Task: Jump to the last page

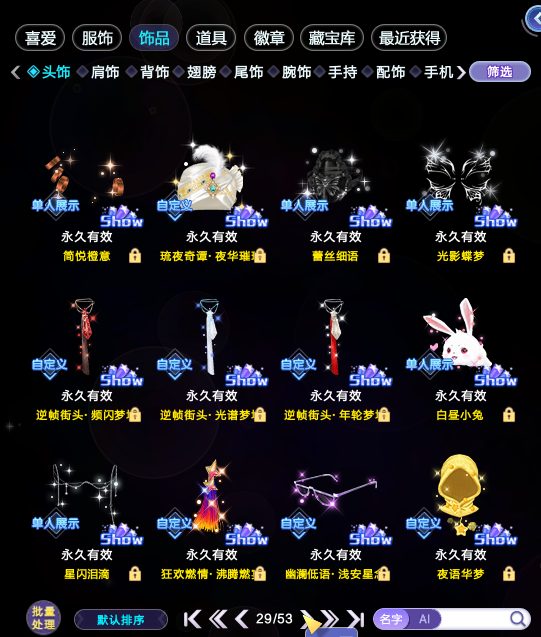Action: 356,619
